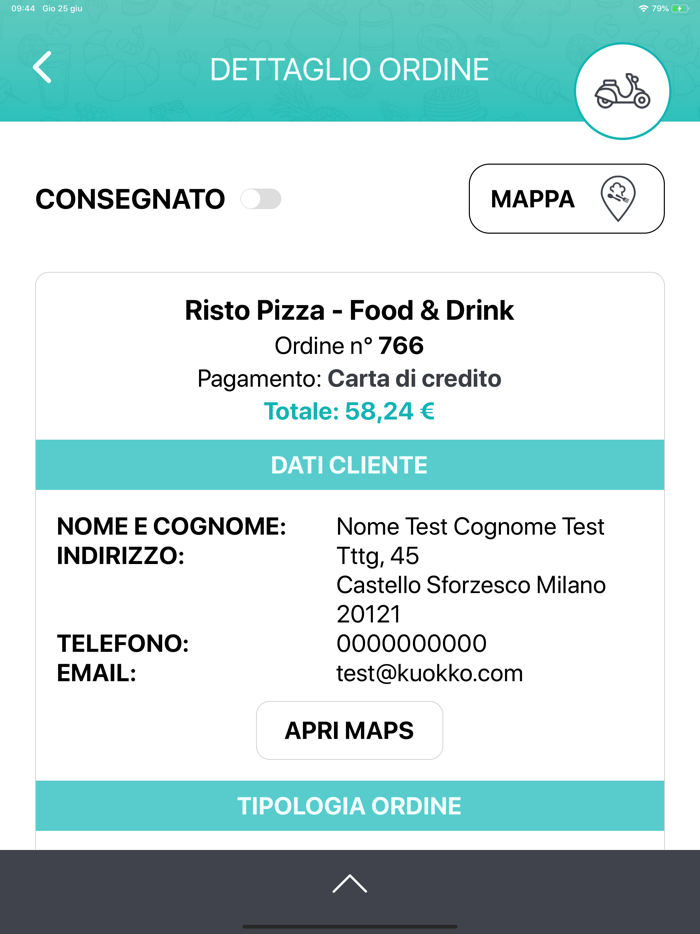This screenshot has width=700, height=934.
Task: Expand the bottom panel with the up chevron
Action: coord(350,884)
